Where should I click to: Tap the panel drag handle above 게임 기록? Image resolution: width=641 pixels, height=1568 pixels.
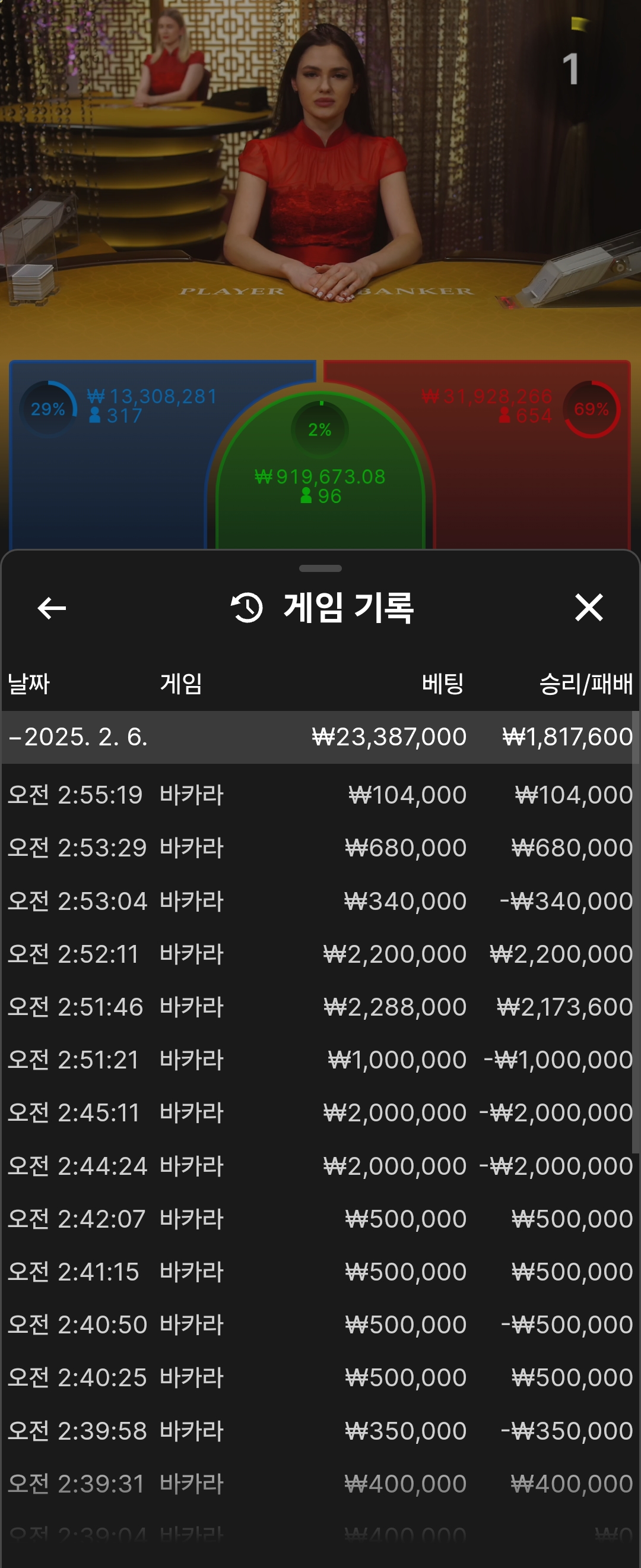[320, 568]
